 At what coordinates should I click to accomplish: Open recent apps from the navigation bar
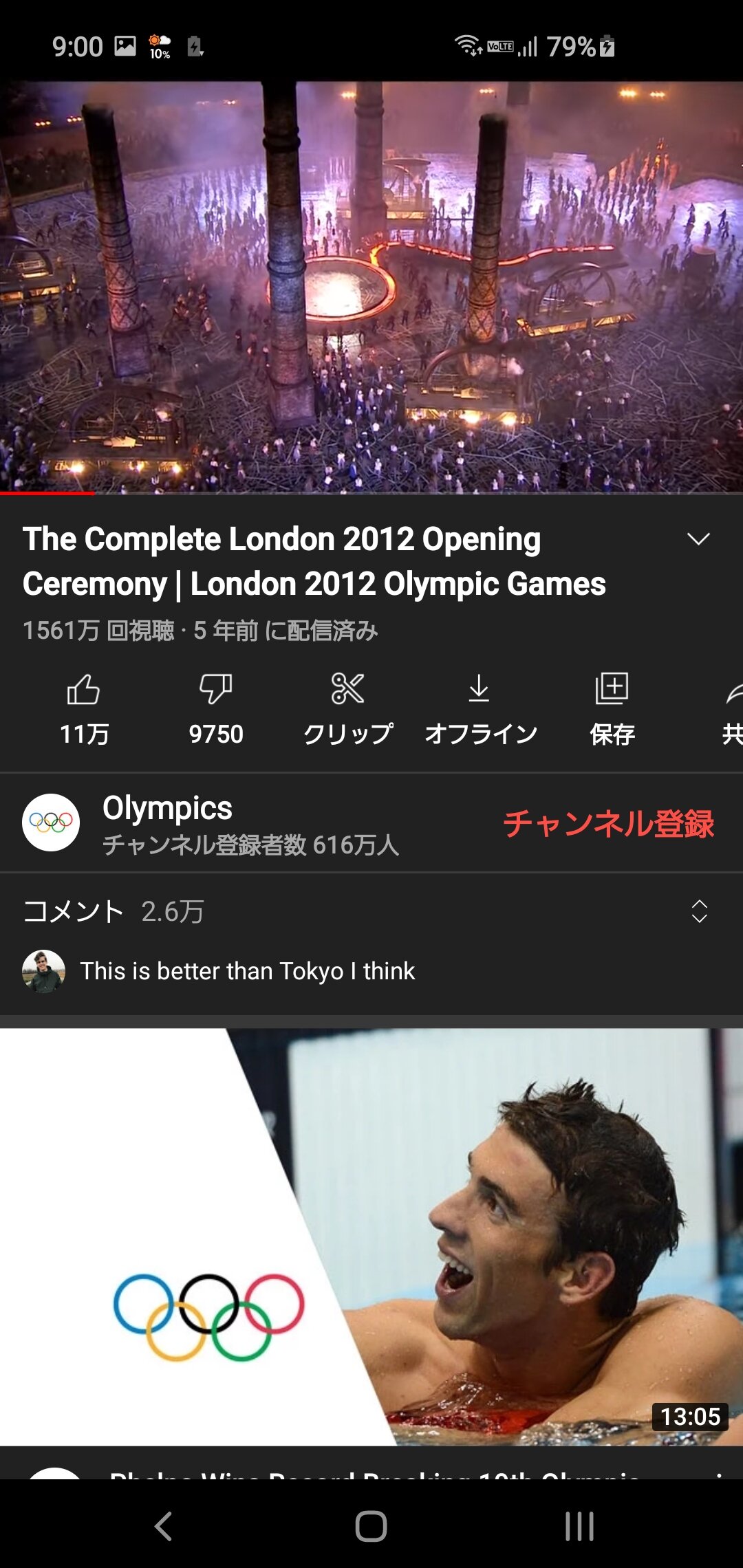[x=579, y=1526]
